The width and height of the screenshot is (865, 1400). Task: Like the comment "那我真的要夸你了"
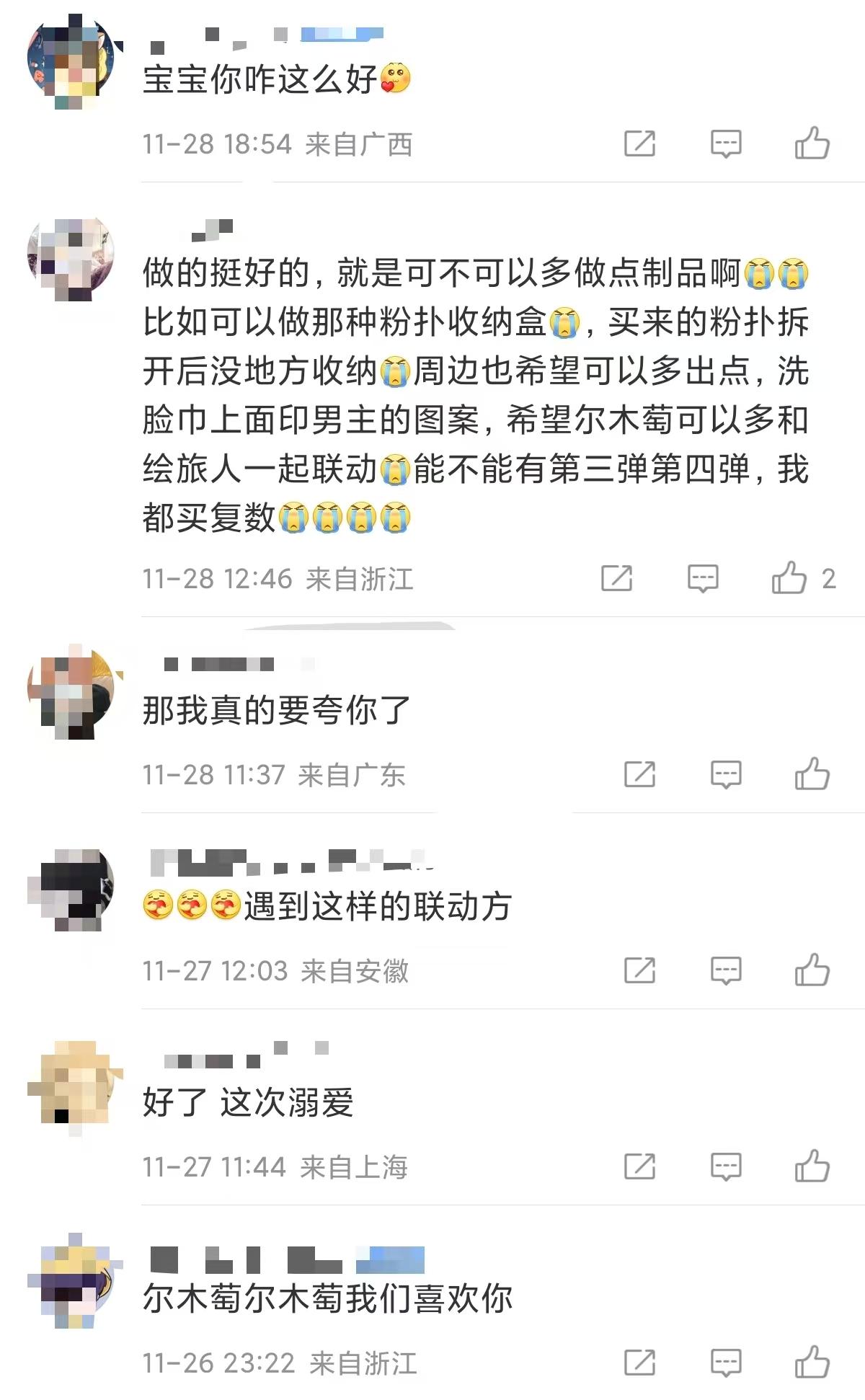[x=812, y=774]
